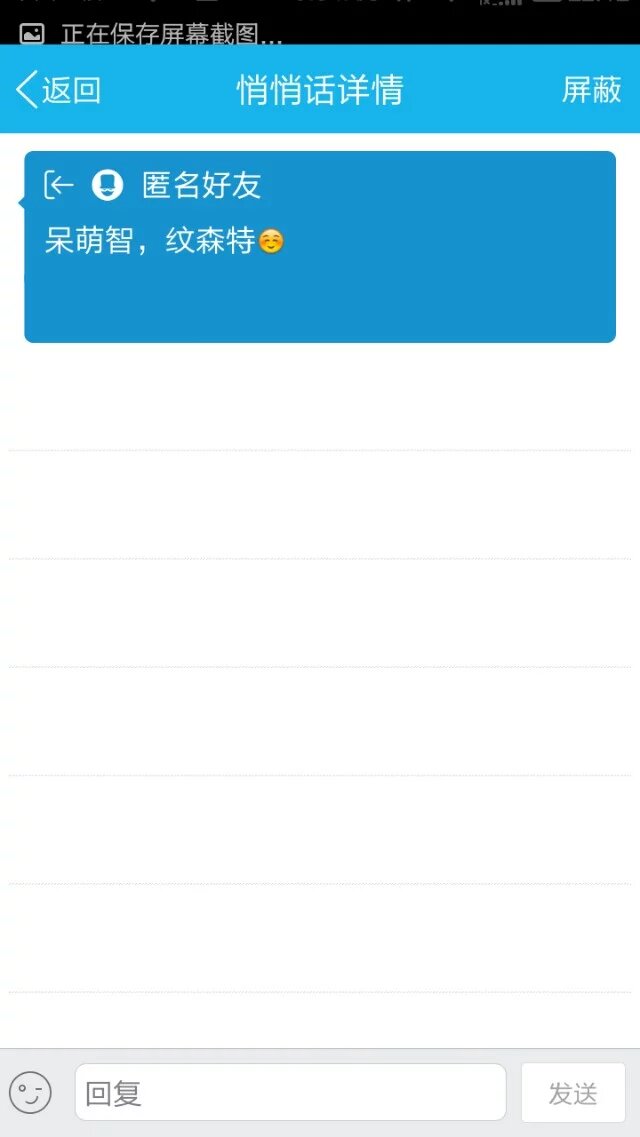This screenshot has width=640, height=1137.
Task: Open the 匿名好友 whisper message bubble
Action: [x=320, y=247]
